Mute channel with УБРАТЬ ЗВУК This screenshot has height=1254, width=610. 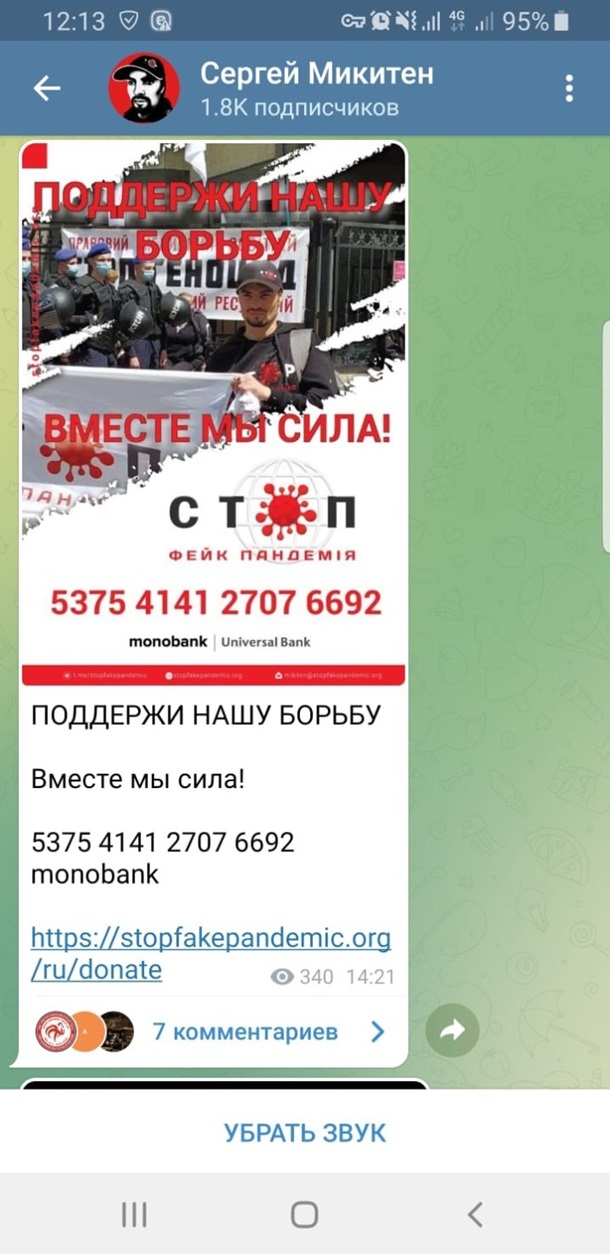[x=304, y=1133]
